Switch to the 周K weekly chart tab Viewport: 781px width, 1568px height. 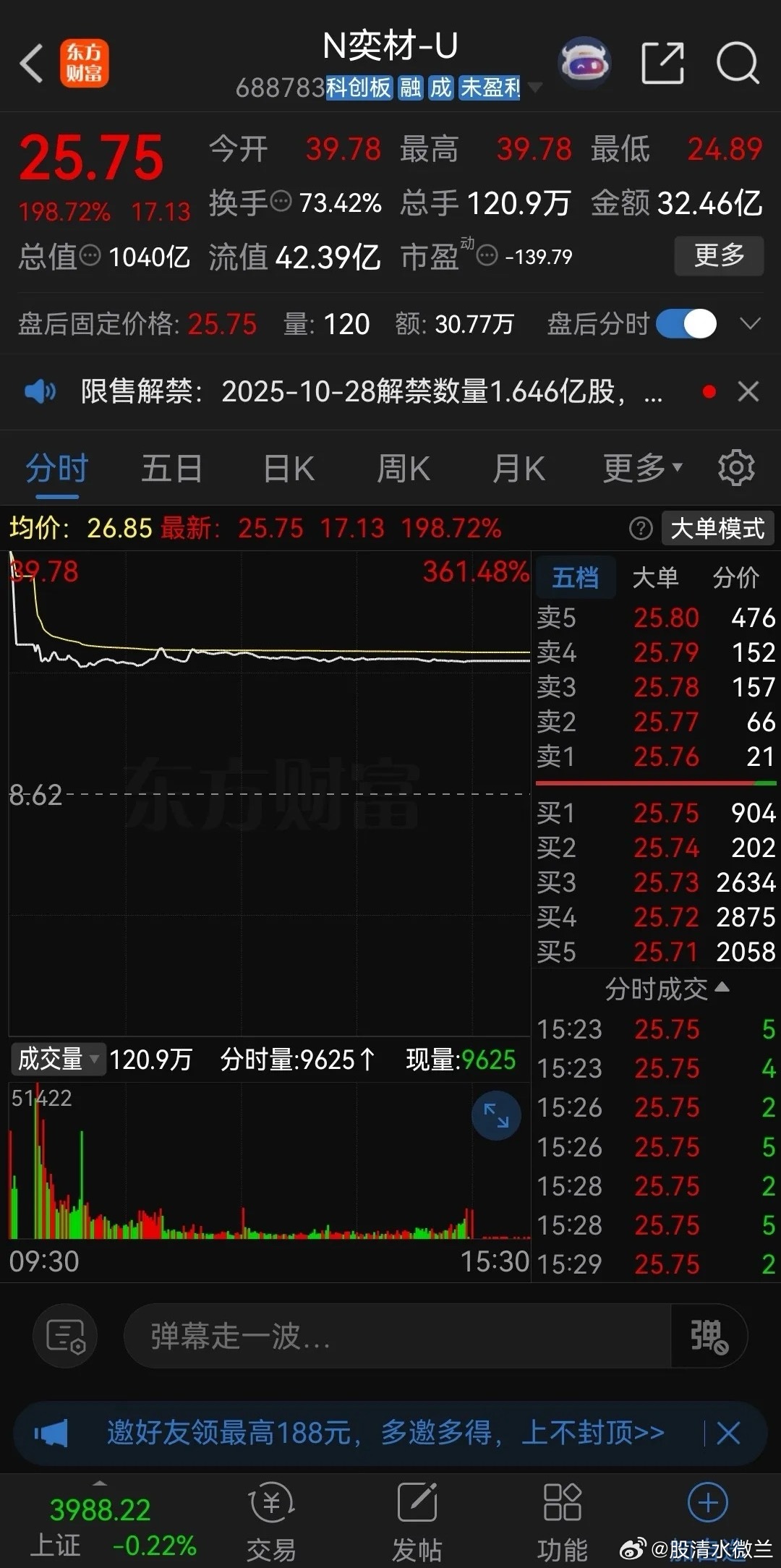(x=403, y=467)
